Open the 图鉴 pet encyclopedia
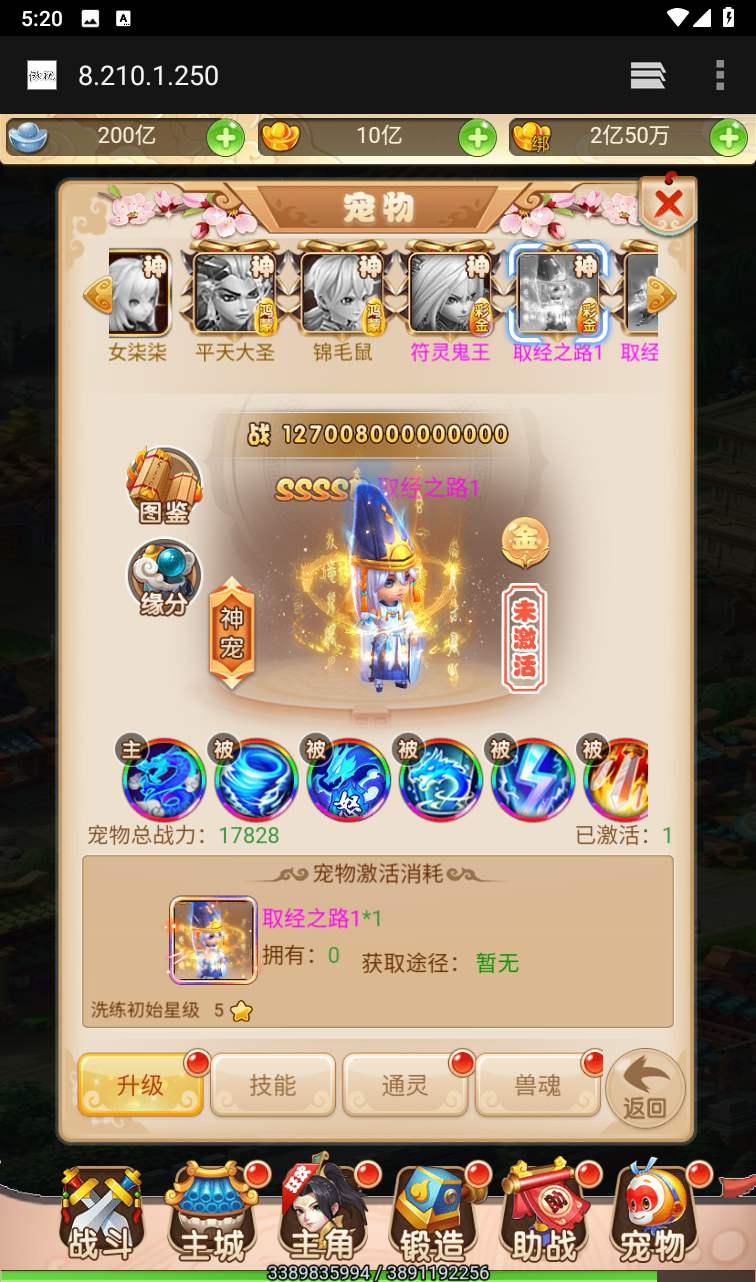 click(163, 487)
